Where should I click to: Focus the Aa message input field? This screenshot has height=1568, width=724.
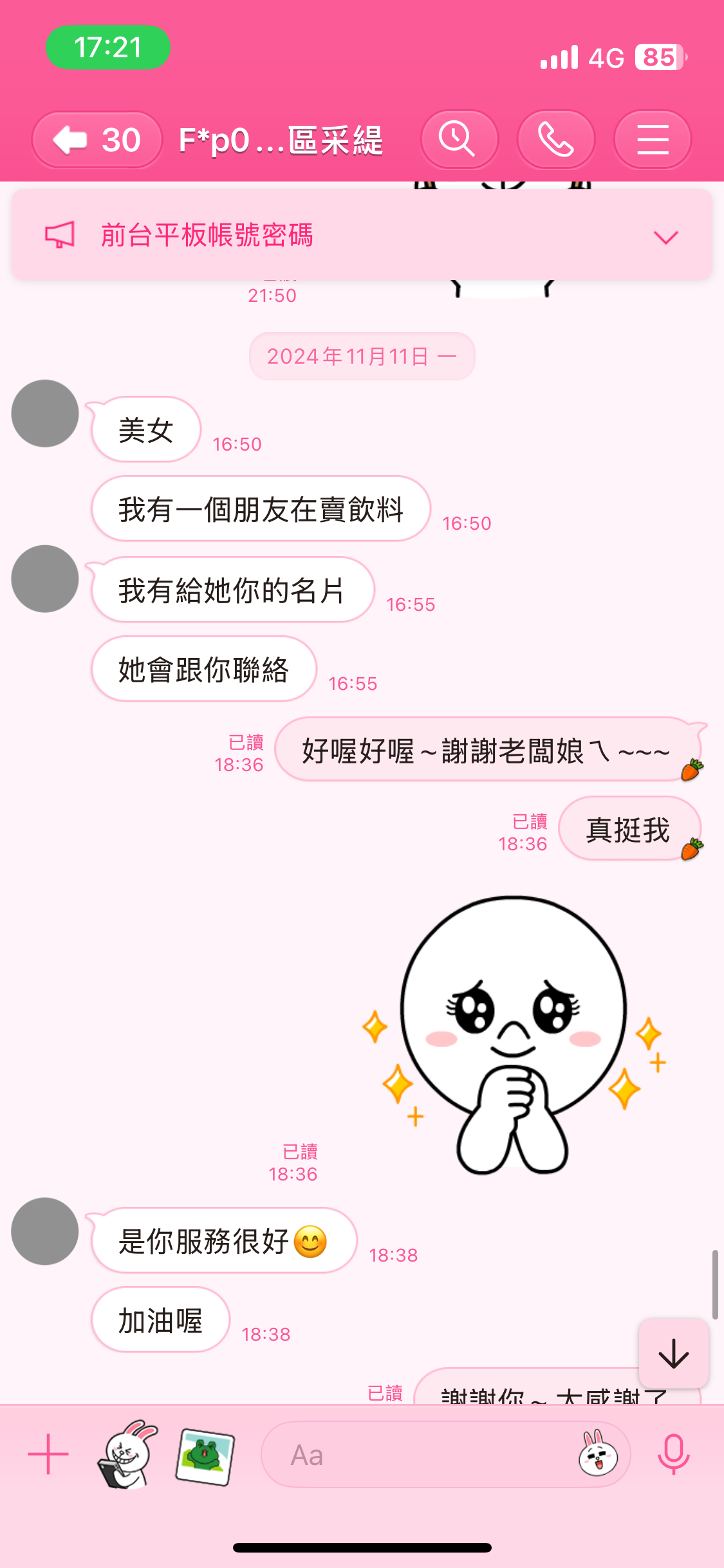pyautogui.click(x=418, y=1455)
